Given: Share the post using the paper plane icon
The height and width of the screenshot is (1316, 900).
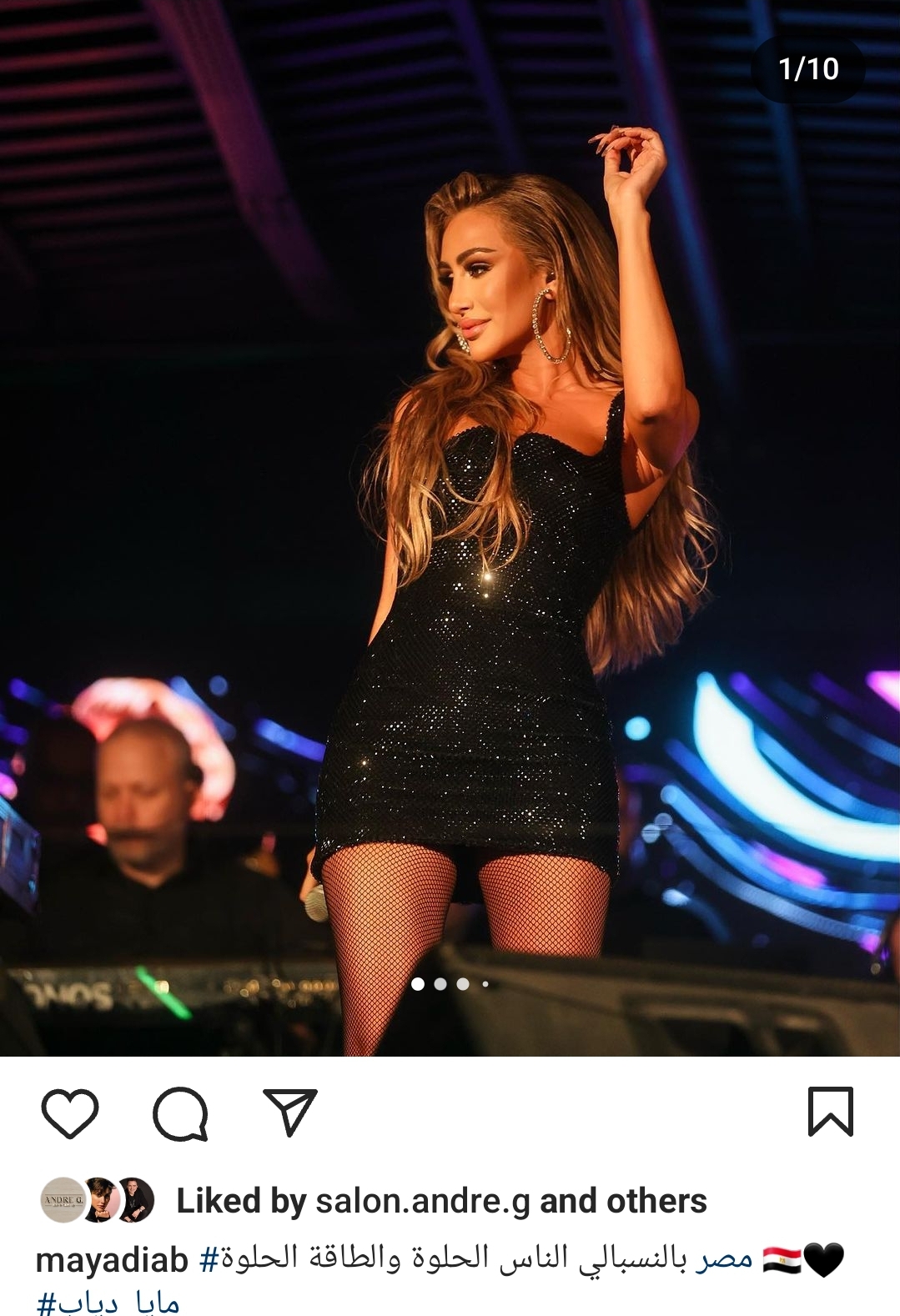Looking at the screenshot, I should (x=289, y=1112).
